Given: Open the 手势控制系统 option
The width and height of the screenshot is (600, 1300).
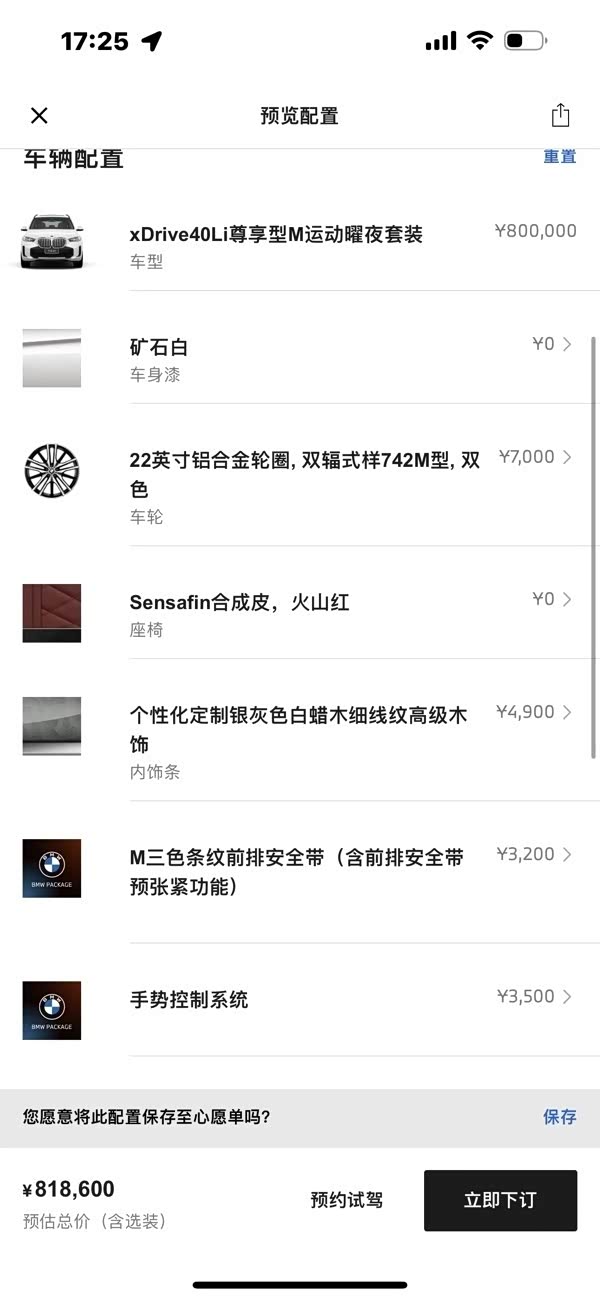Looking at the screenshot, I should click(x=350, y=999).
